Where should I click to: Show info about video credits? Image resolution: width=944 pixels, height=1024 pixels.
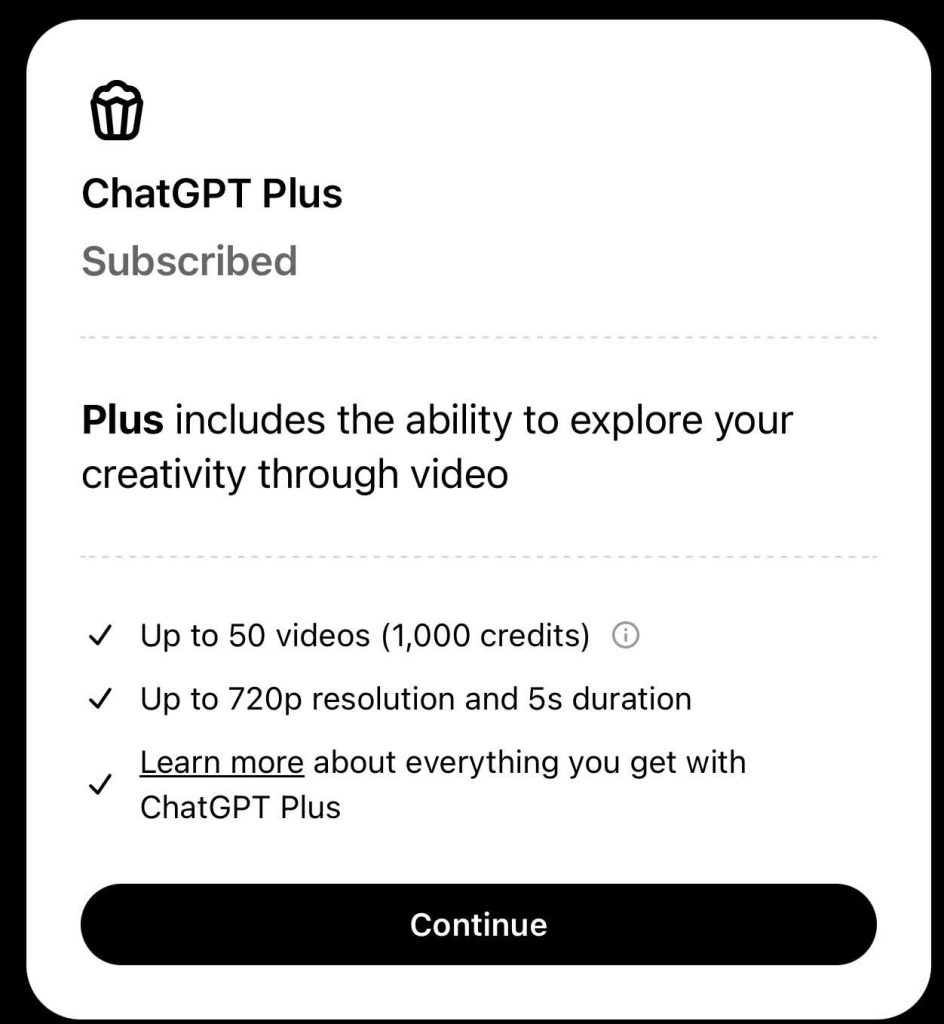click(625, 636)
